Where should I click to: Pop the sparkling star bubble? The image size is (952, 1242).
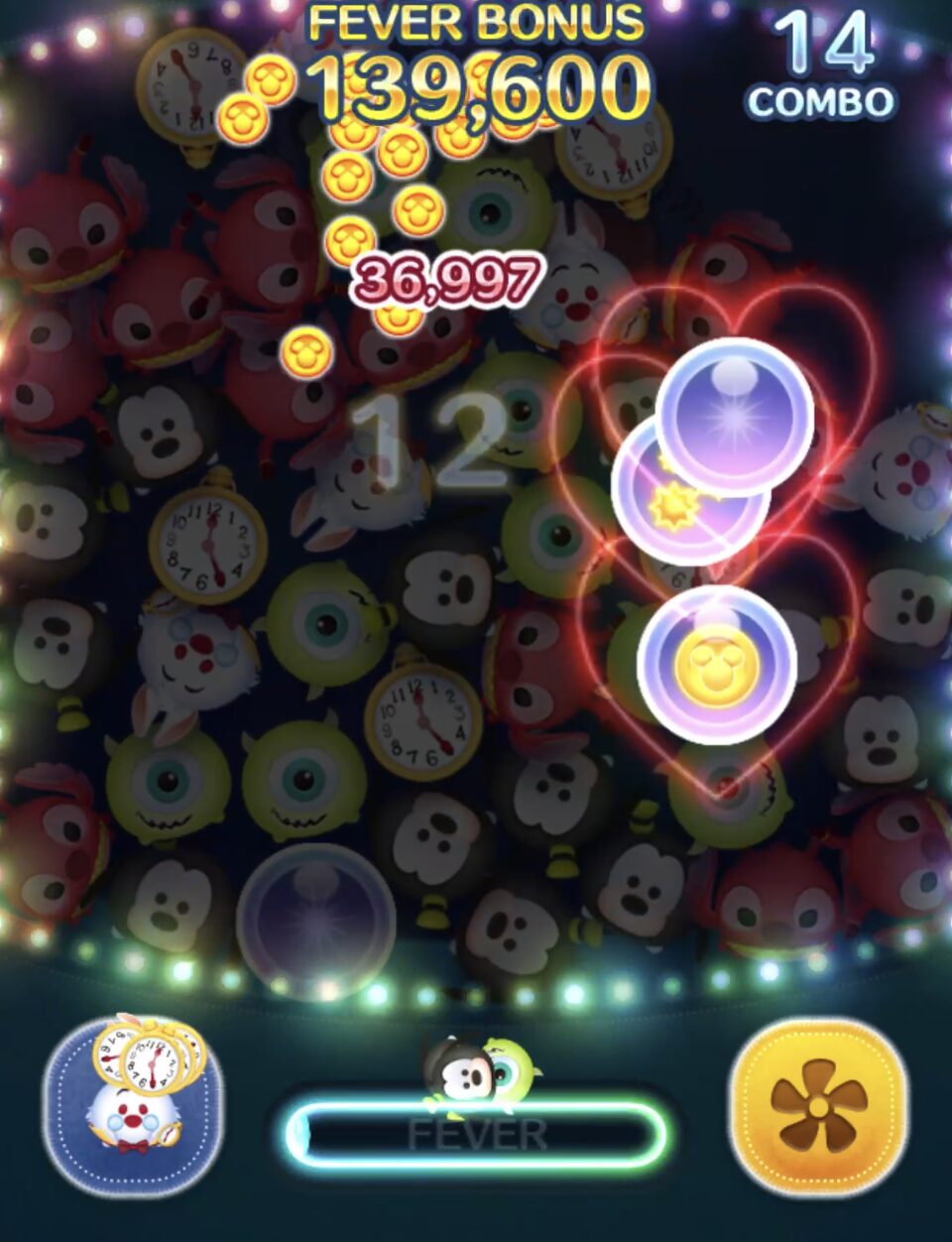click(735, 416)
